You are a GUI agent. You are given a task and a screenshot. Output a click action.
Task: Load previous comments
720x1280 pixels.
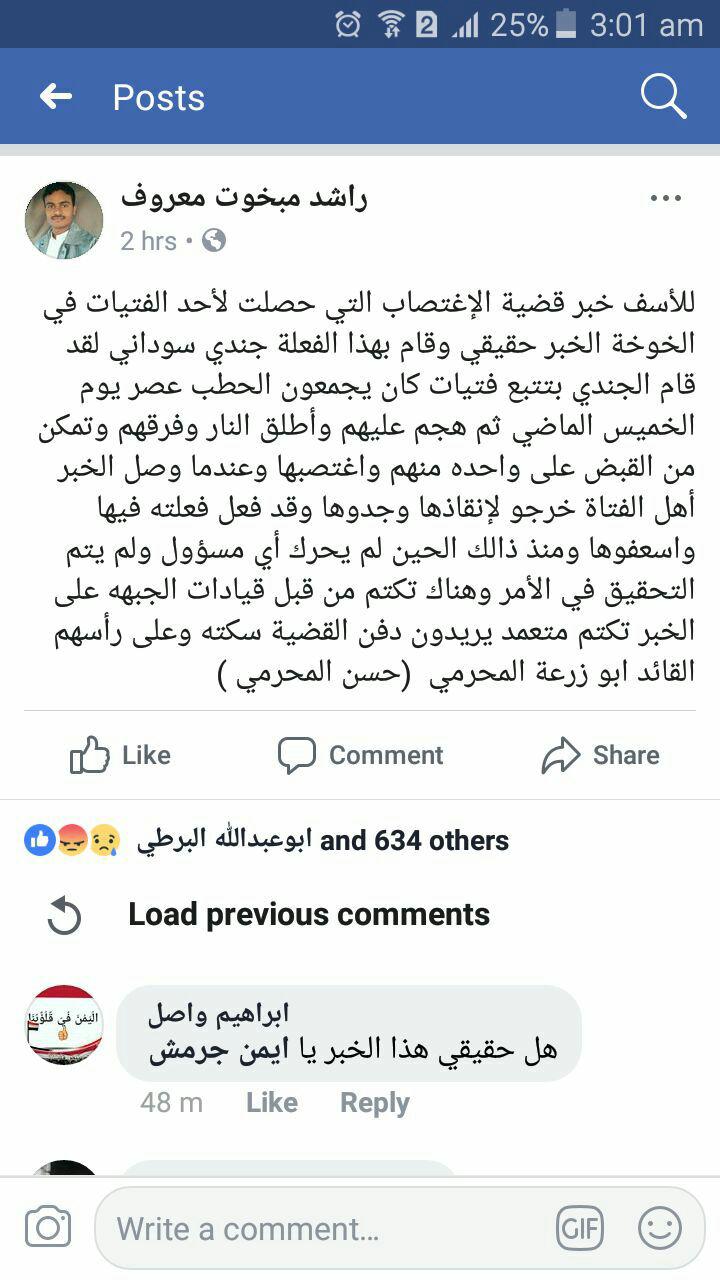(308, 915)
